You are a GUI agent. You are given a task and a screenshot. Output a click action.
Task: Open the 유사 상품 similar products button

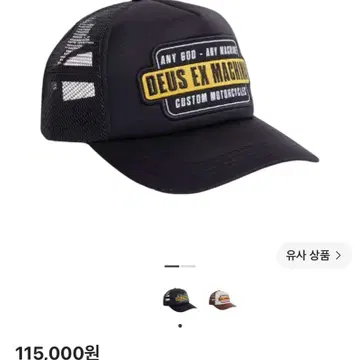(x=314, y=256)
